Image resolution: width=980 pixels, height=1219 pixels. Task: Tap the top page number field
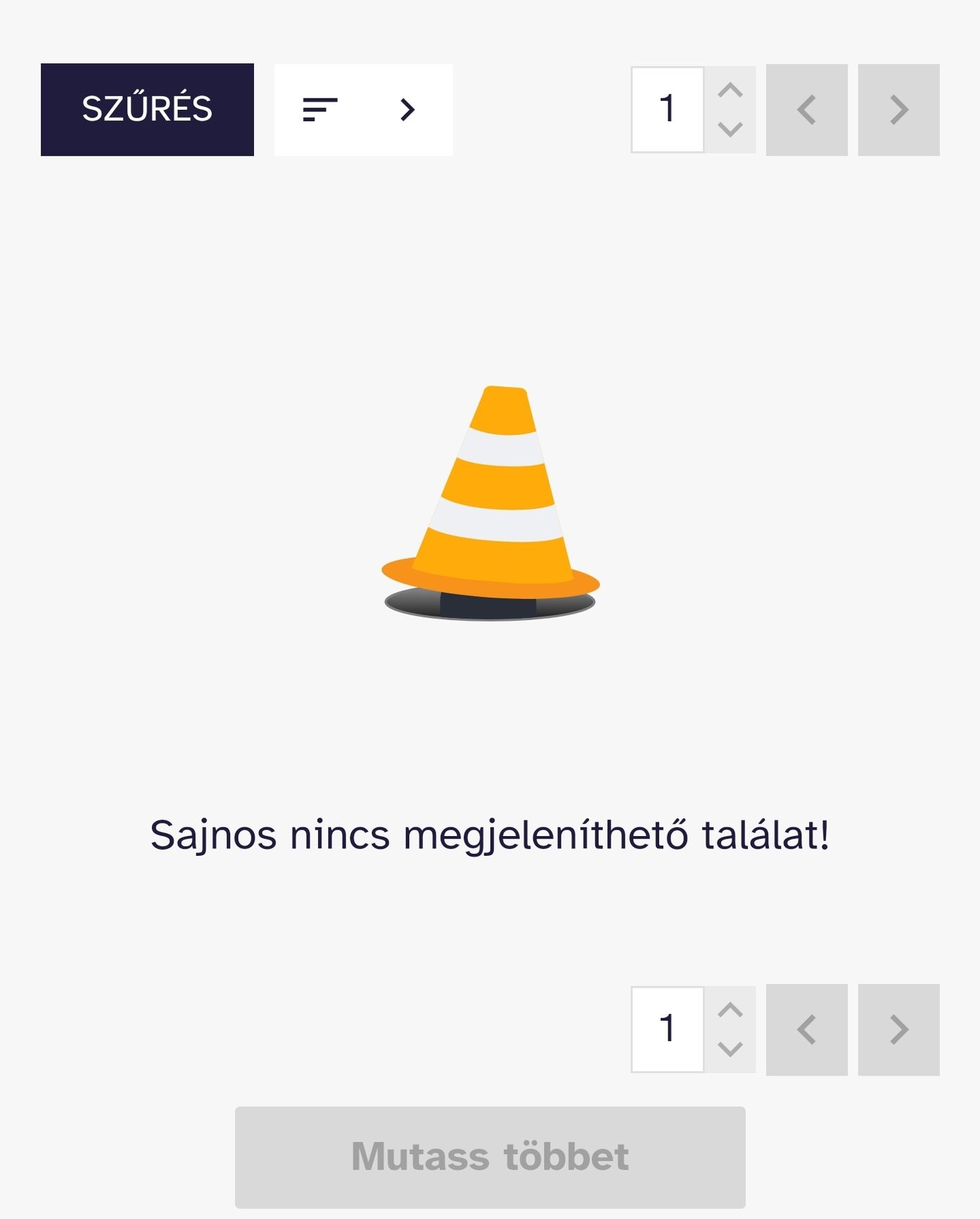click(667, 109)
